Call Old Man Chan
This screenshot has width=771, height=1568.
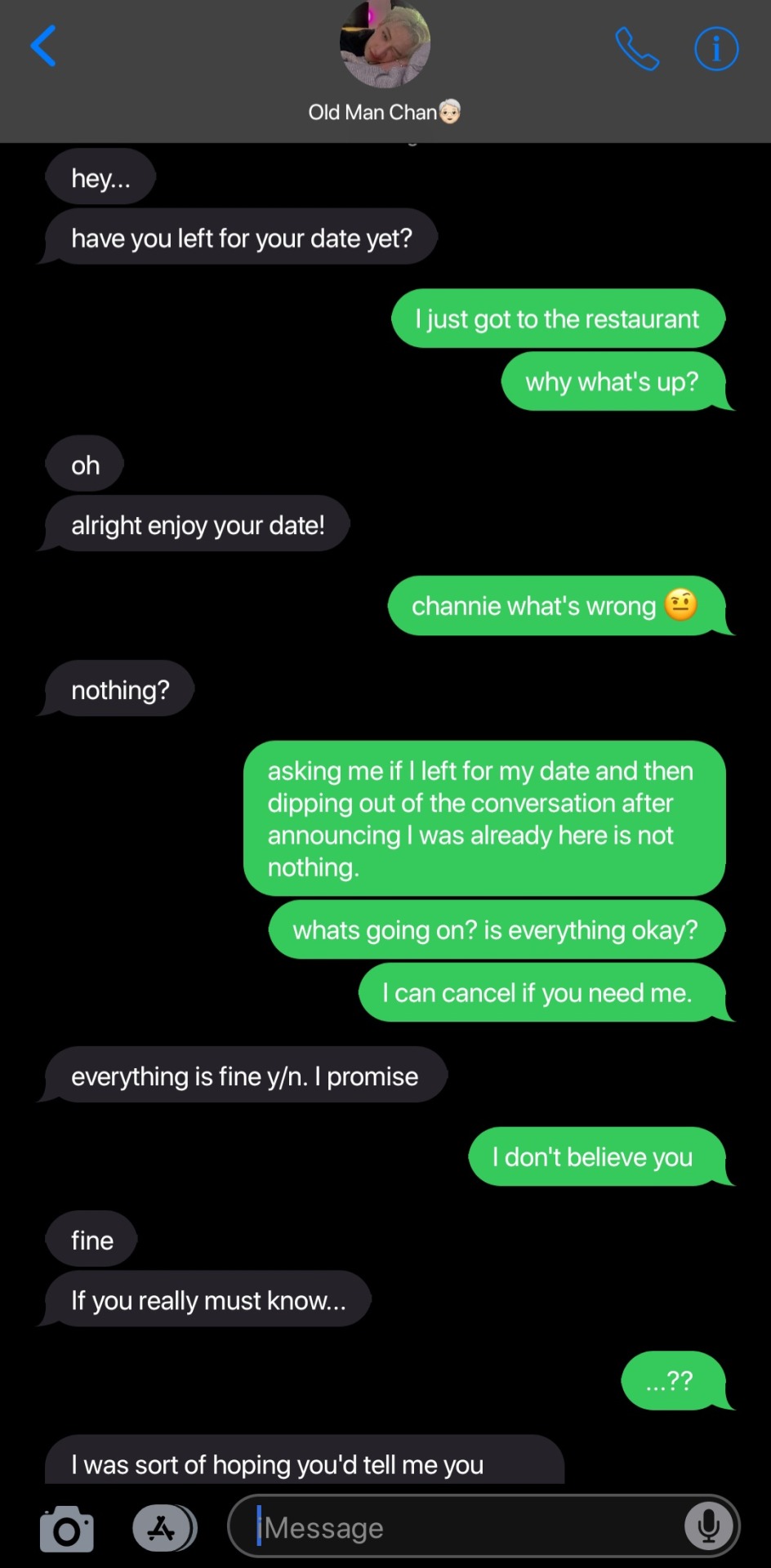(x=637, y=49)
